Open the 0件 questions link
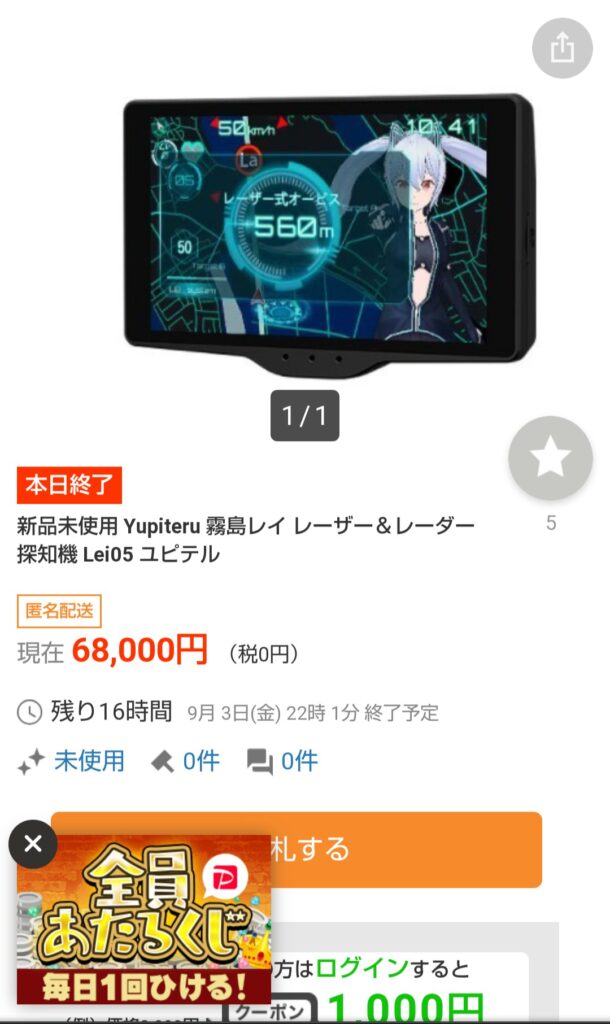The width and height of the screenshot is (610, 1024). click(x=283, y=761)
